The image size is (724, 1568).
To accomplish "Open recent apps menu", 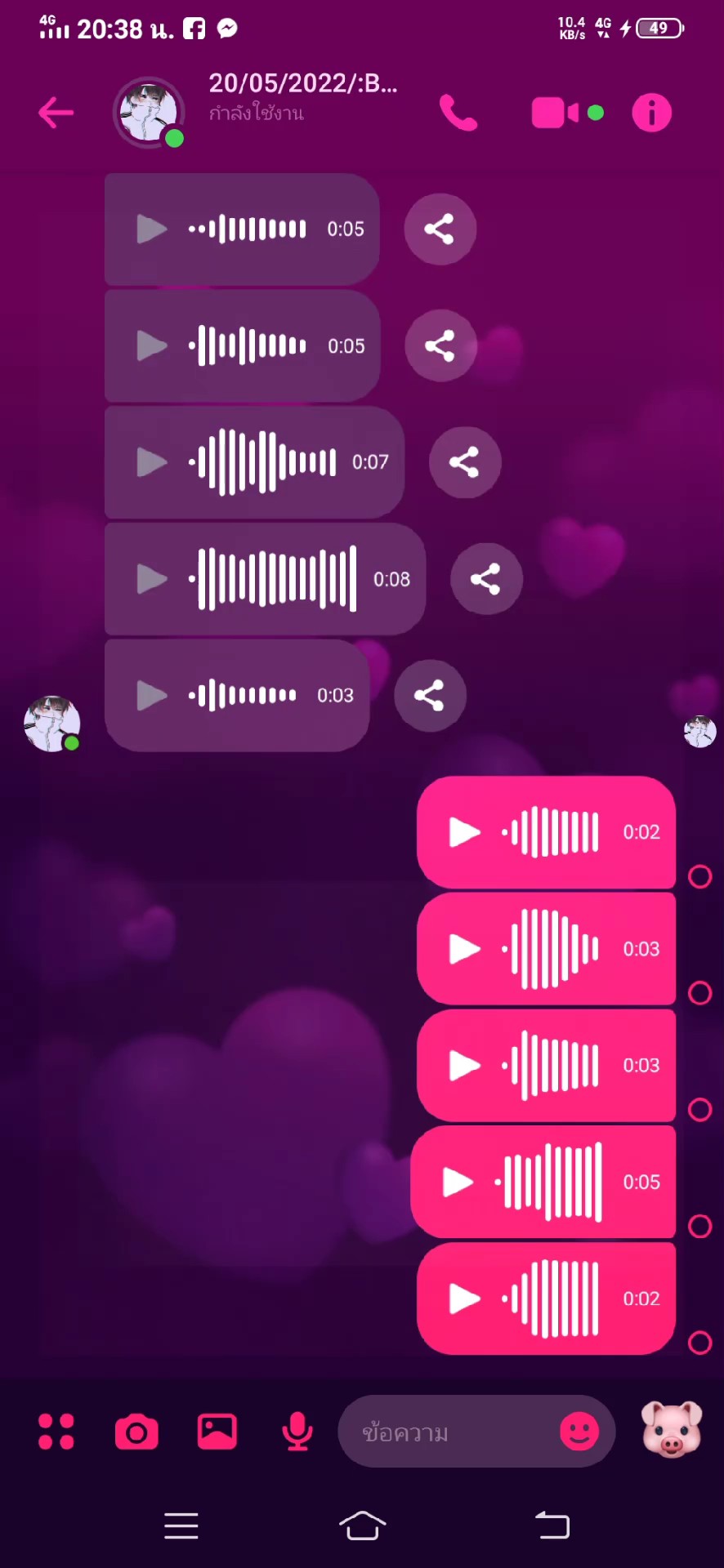I will [x=181, y=1526].
